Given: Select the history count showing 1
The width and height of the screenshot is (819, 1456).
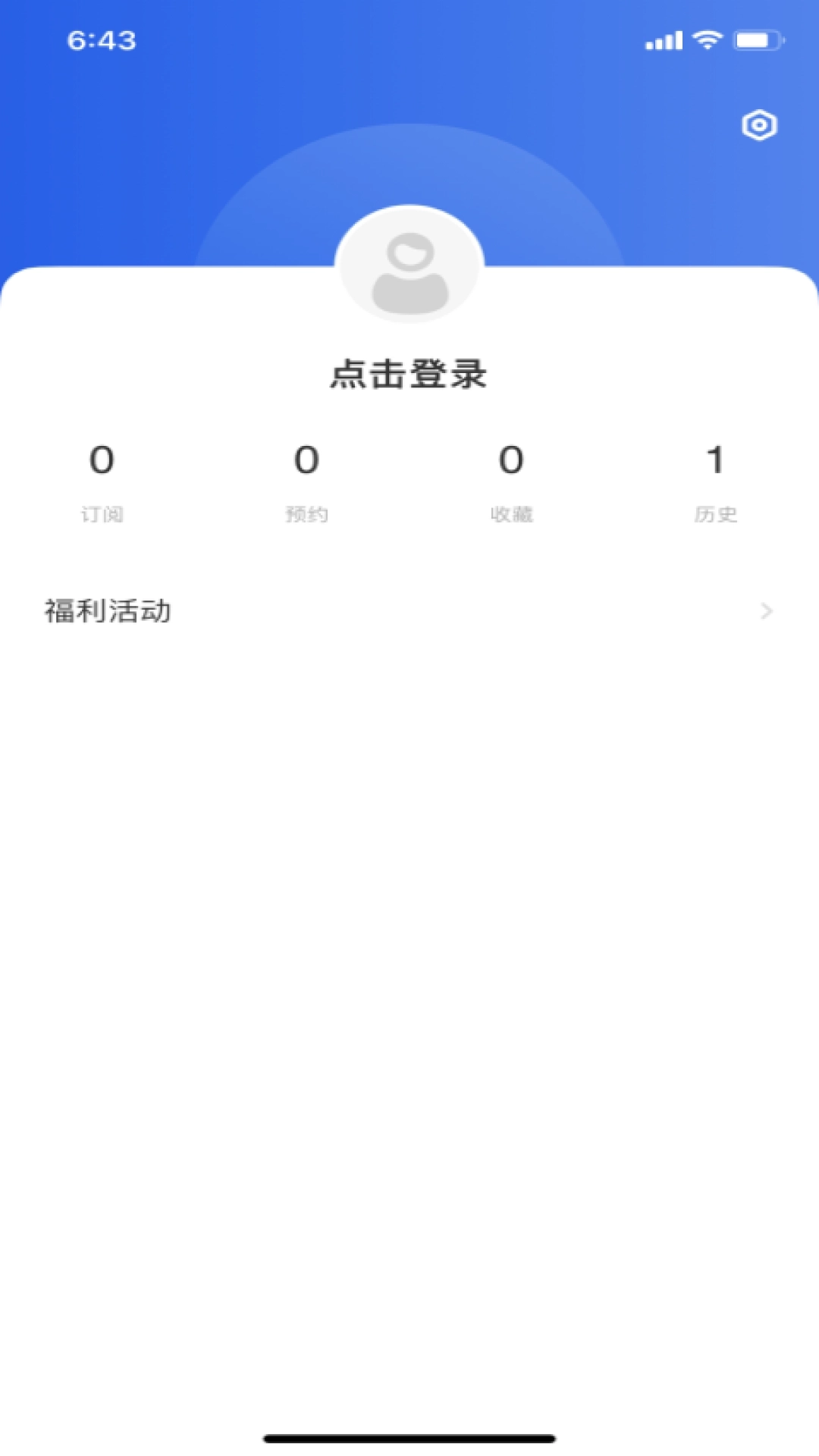Looking at the screenshot, I should (717, 461).
